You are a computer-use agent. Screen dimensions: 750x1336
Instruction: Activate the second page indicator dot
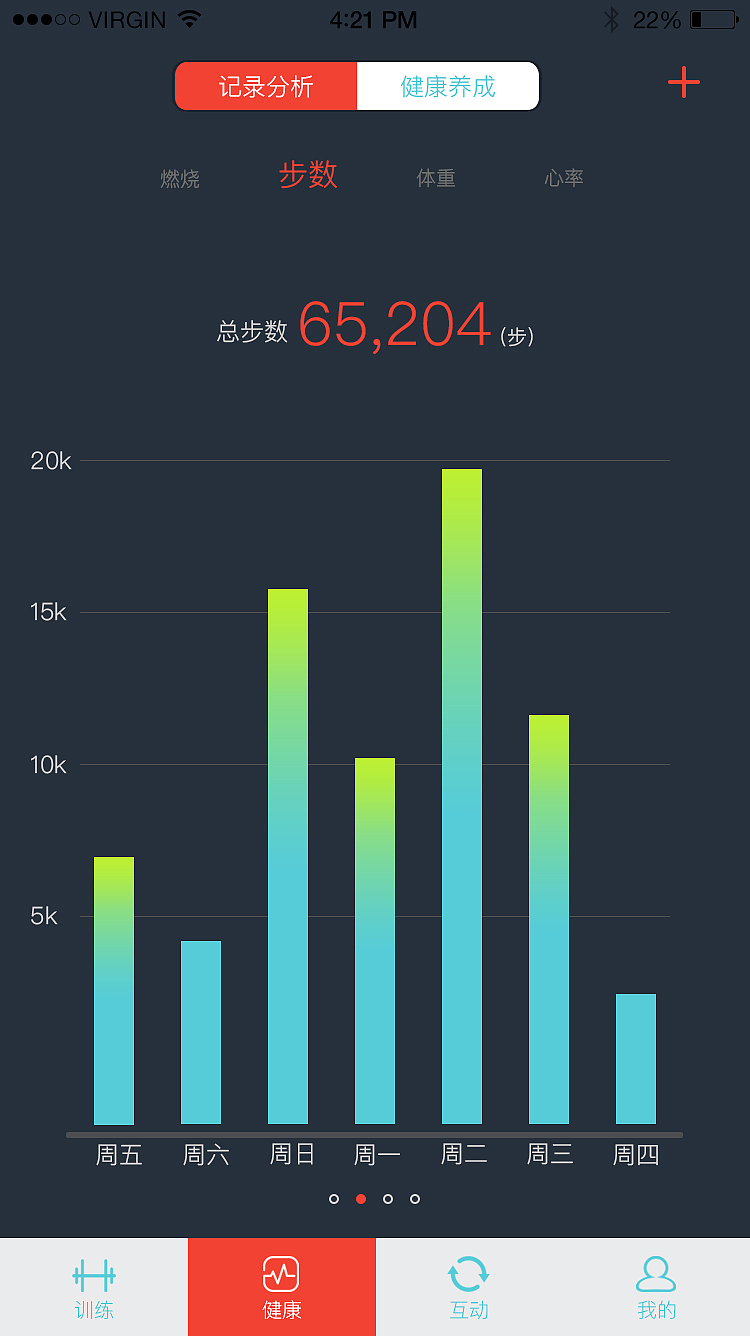(x=361, y=1199)
